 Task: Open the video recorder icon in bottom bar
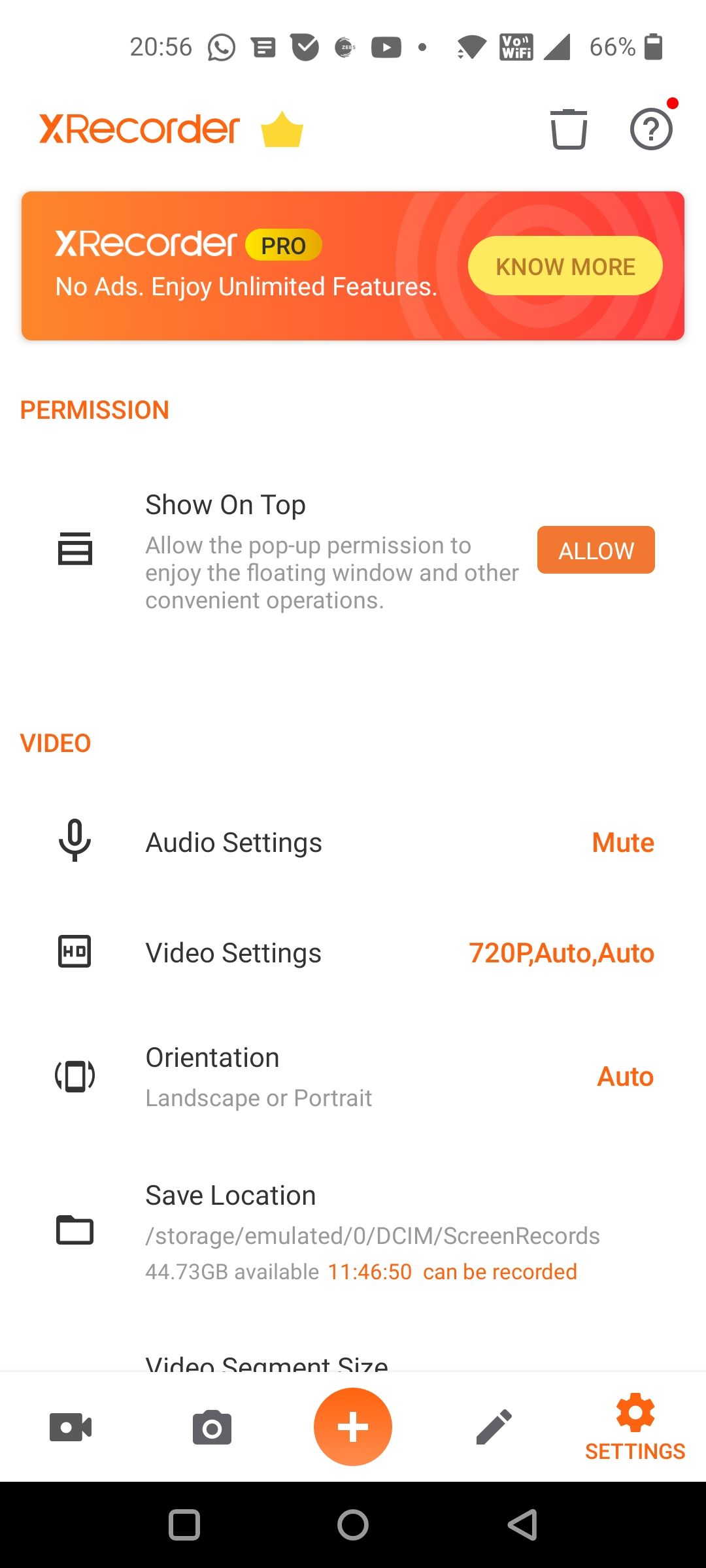point(71,1426)
